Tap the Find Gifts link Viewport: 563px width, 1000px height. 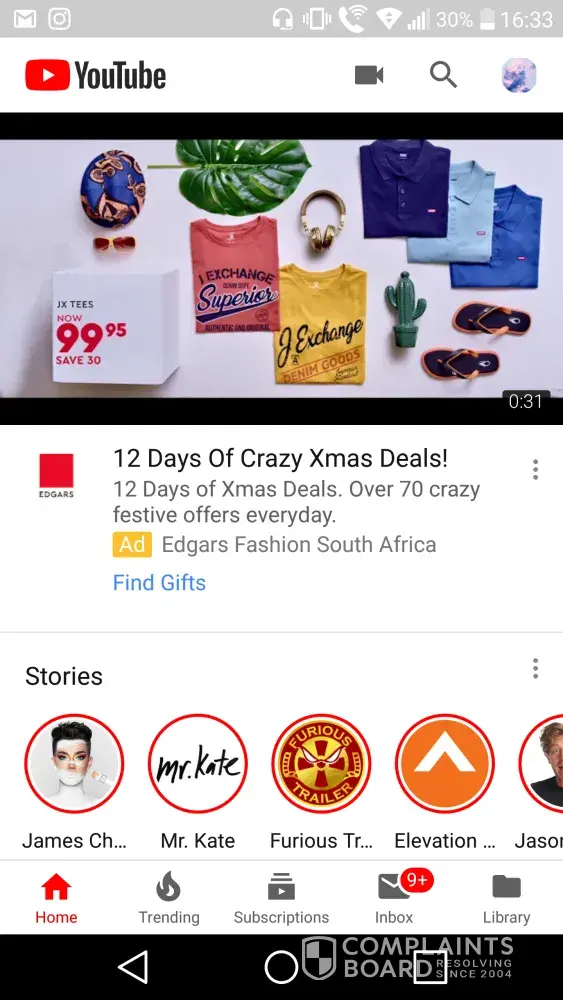(159, 582)
